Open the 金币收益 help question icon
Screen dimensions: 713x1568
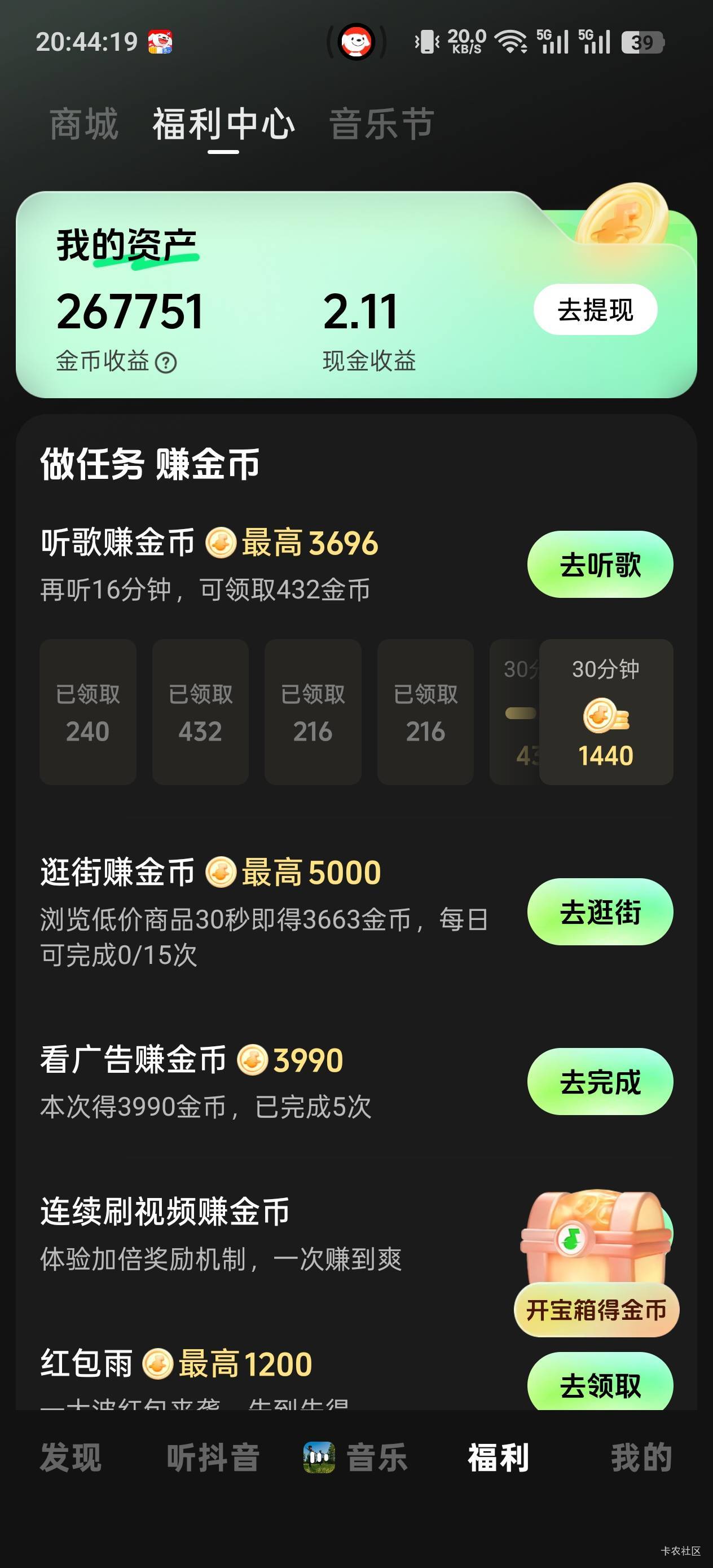[x=166, y=363]
